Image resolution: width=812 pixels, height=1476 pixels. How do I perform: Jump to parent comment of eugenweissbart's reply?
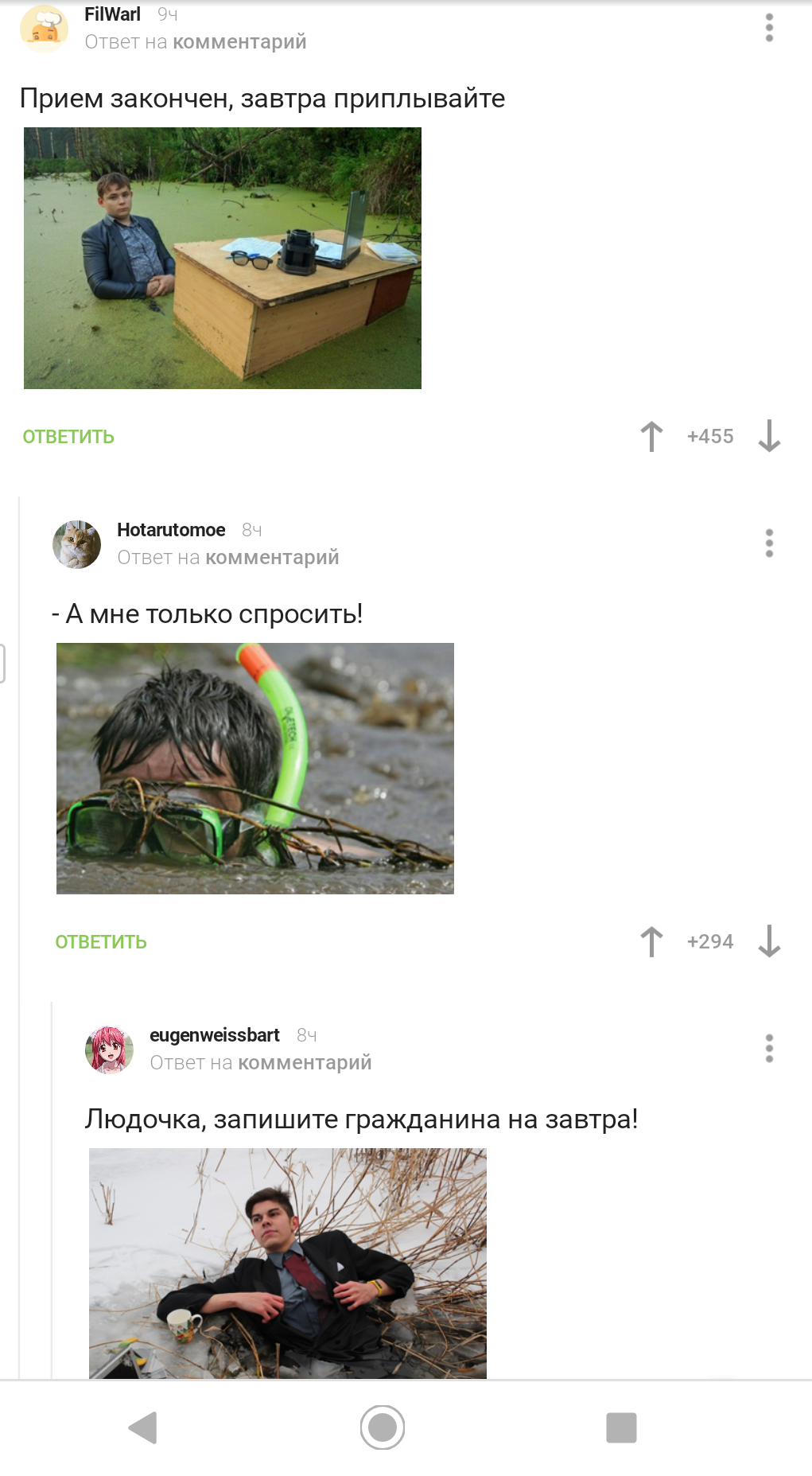pyautogui.click(x=305, y=1063)
